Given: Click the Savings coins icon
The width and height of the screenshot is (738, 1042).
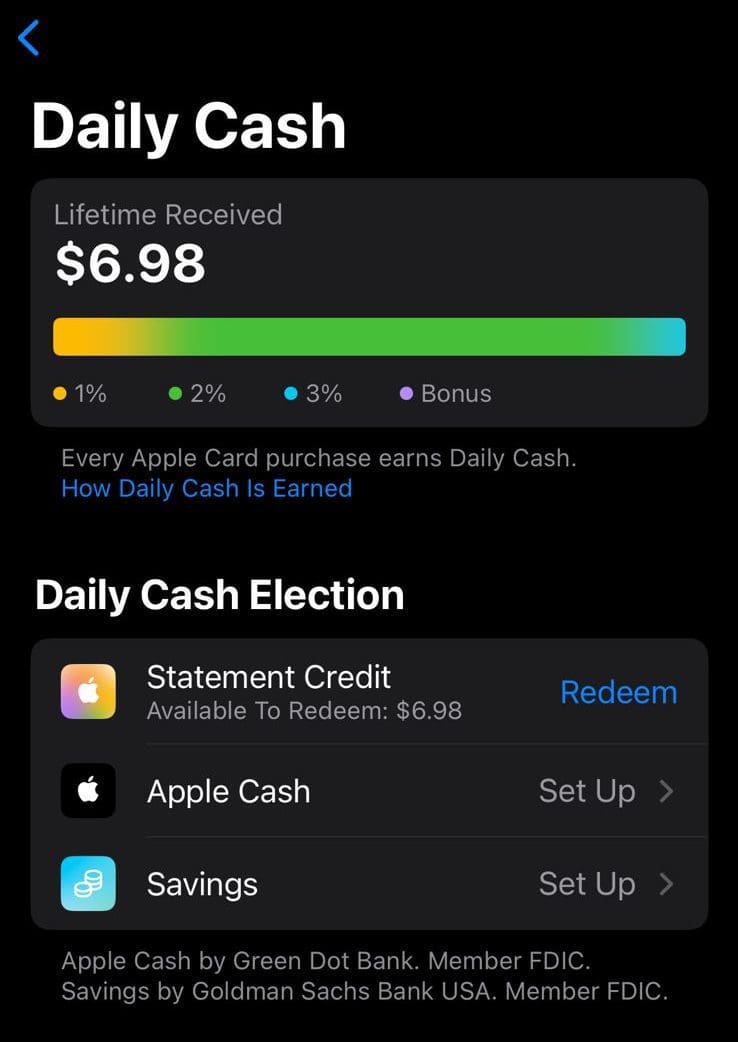Looking at the screenshot, I should click(x=88, y=884).
